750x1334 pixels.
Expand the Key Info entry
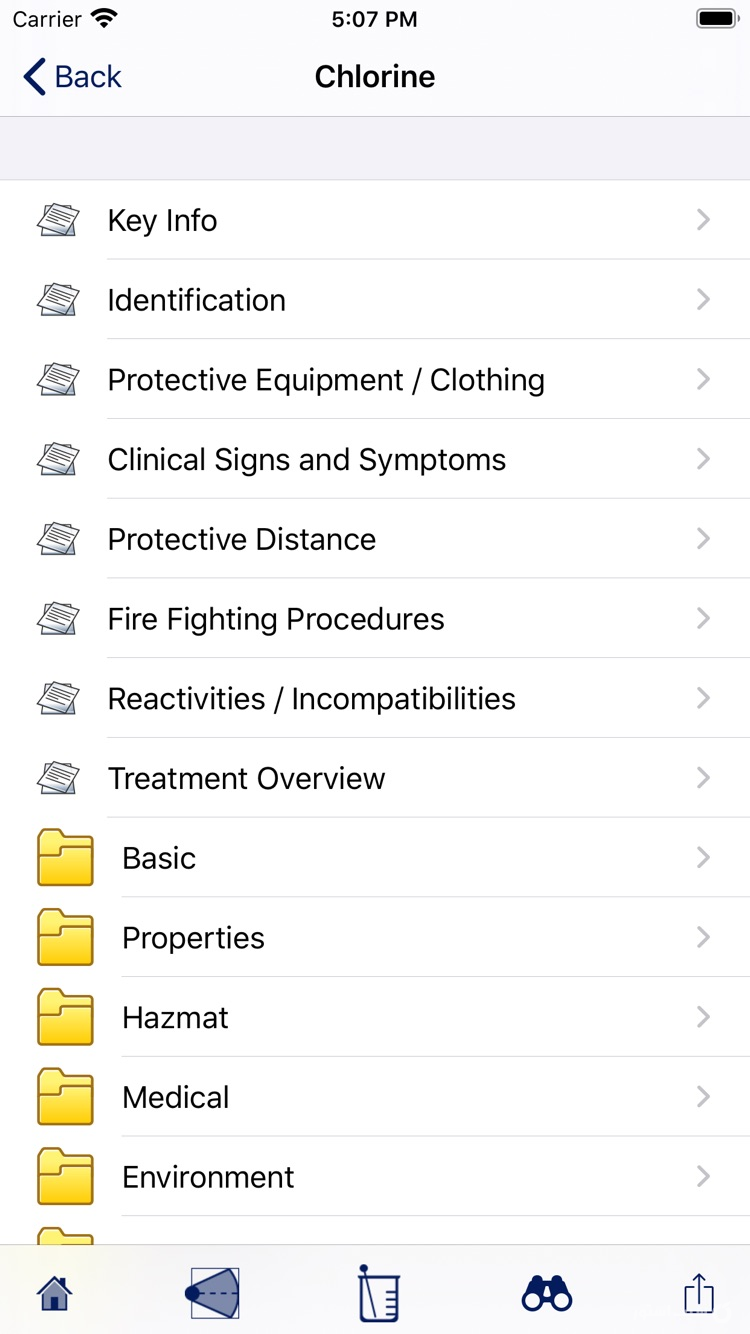(x=375, y=219)
